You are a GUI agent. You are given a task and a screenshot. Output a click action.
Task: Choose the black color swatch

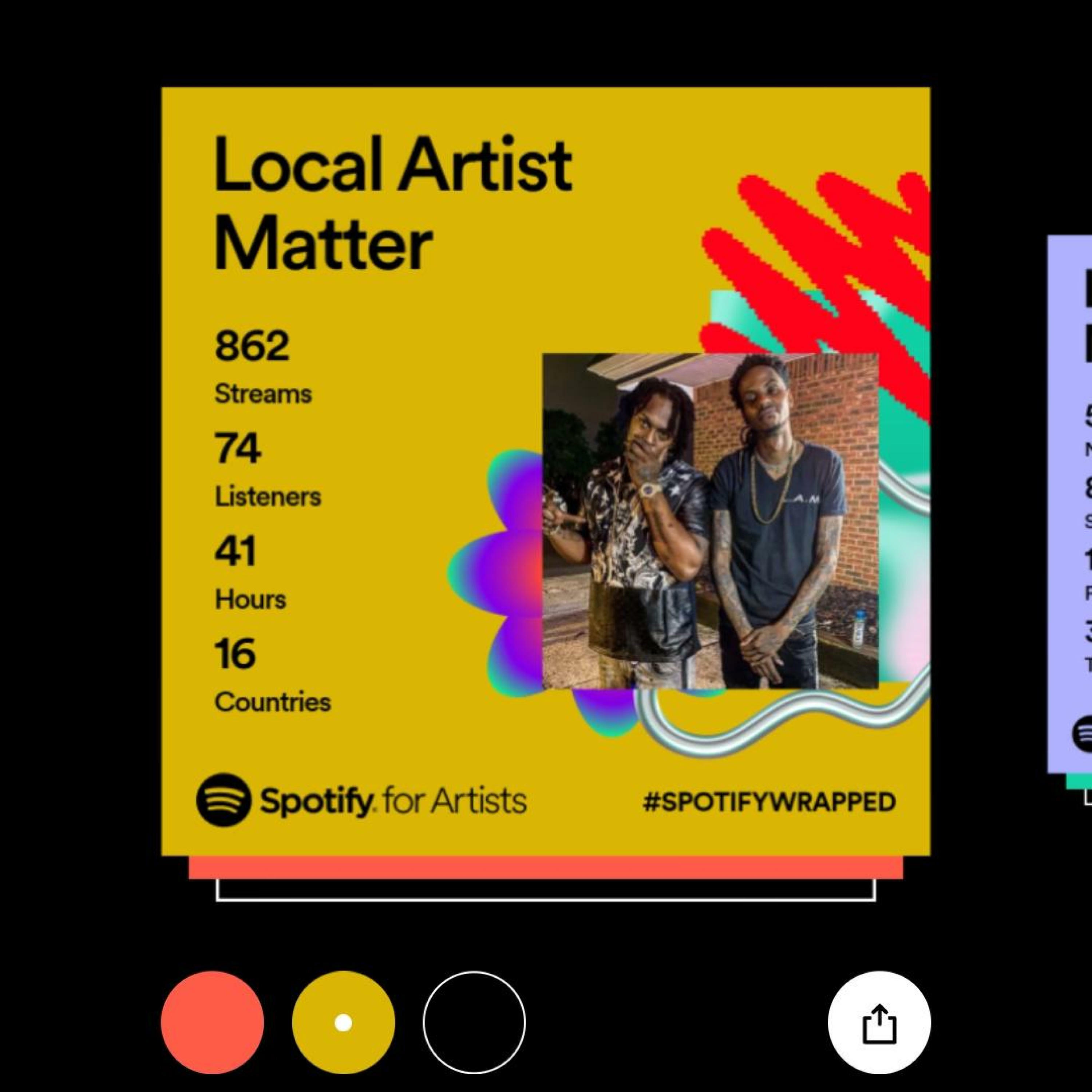coord(474,1022)
